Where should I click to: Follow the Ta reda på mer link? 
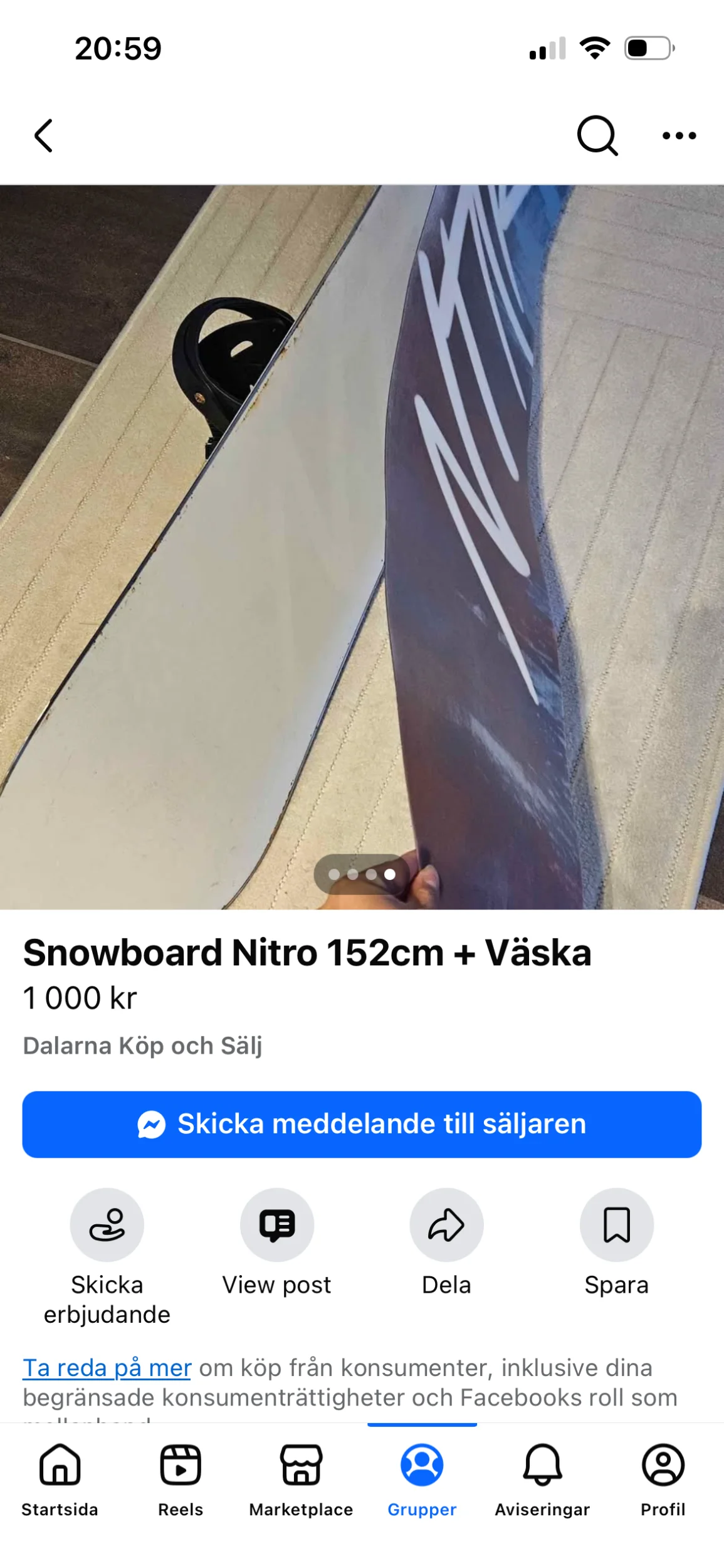click(107, 1368)
